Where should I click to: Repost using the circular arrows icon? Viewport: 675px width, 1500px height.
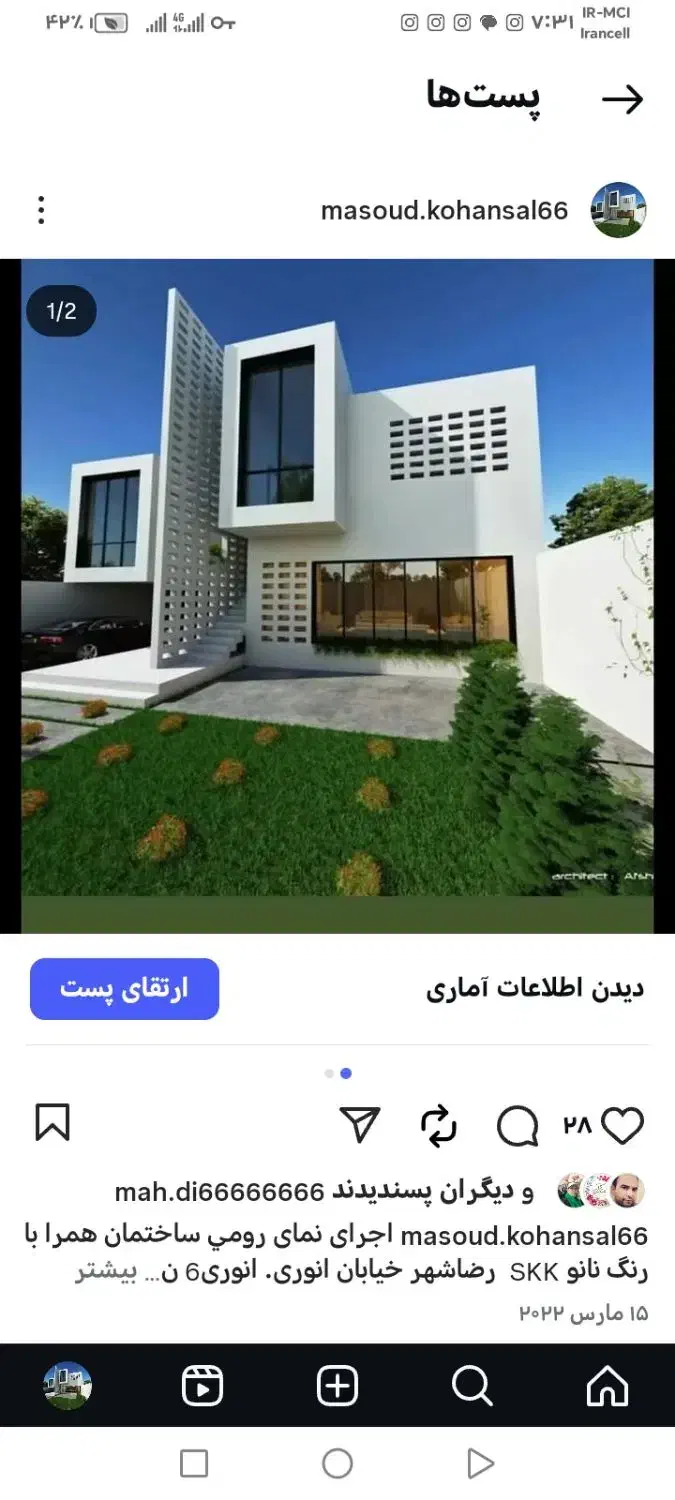pyautogui.click(x=438, y=1126)
